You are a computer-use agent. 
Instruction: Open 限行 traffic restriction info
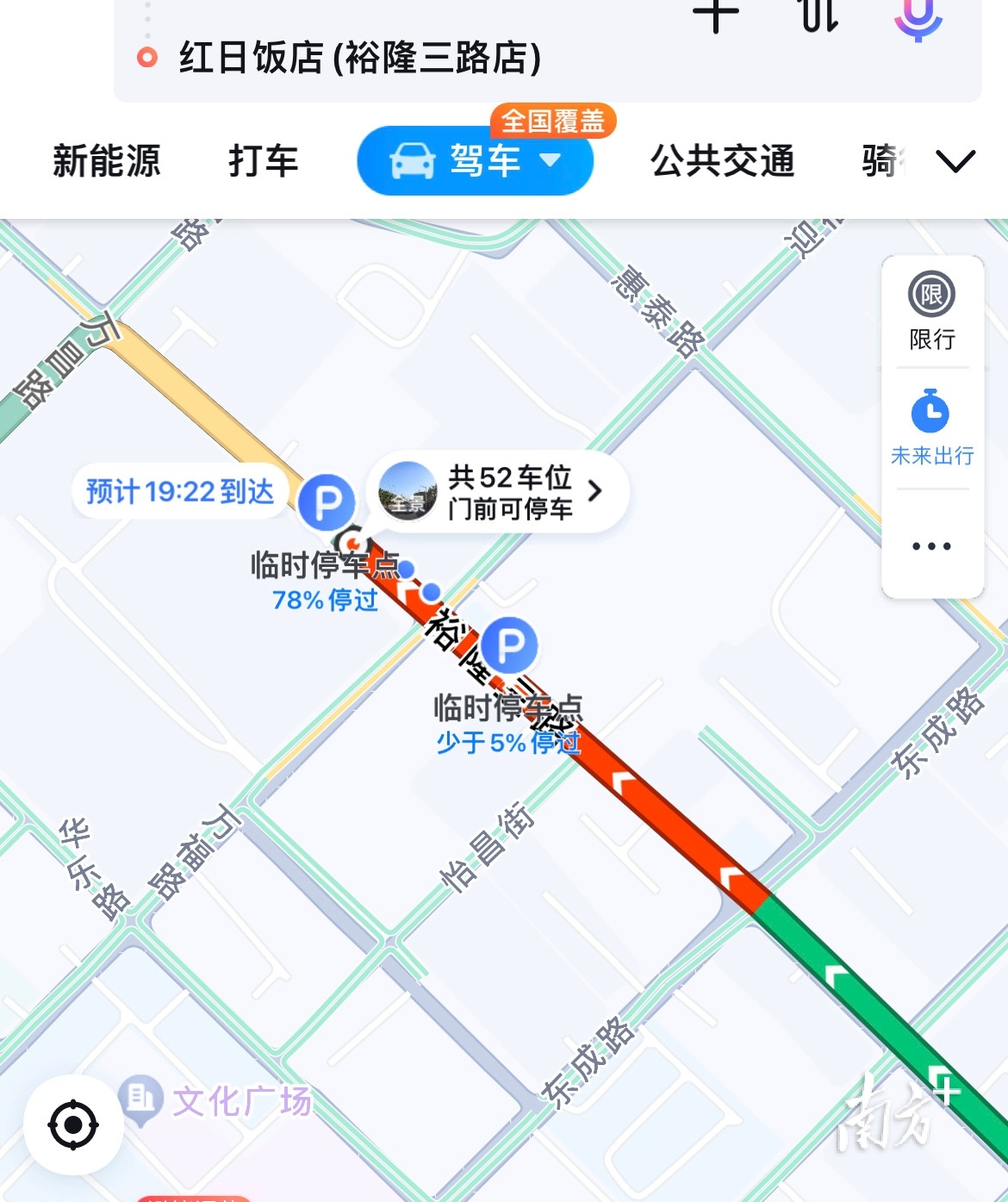(931, 311)
